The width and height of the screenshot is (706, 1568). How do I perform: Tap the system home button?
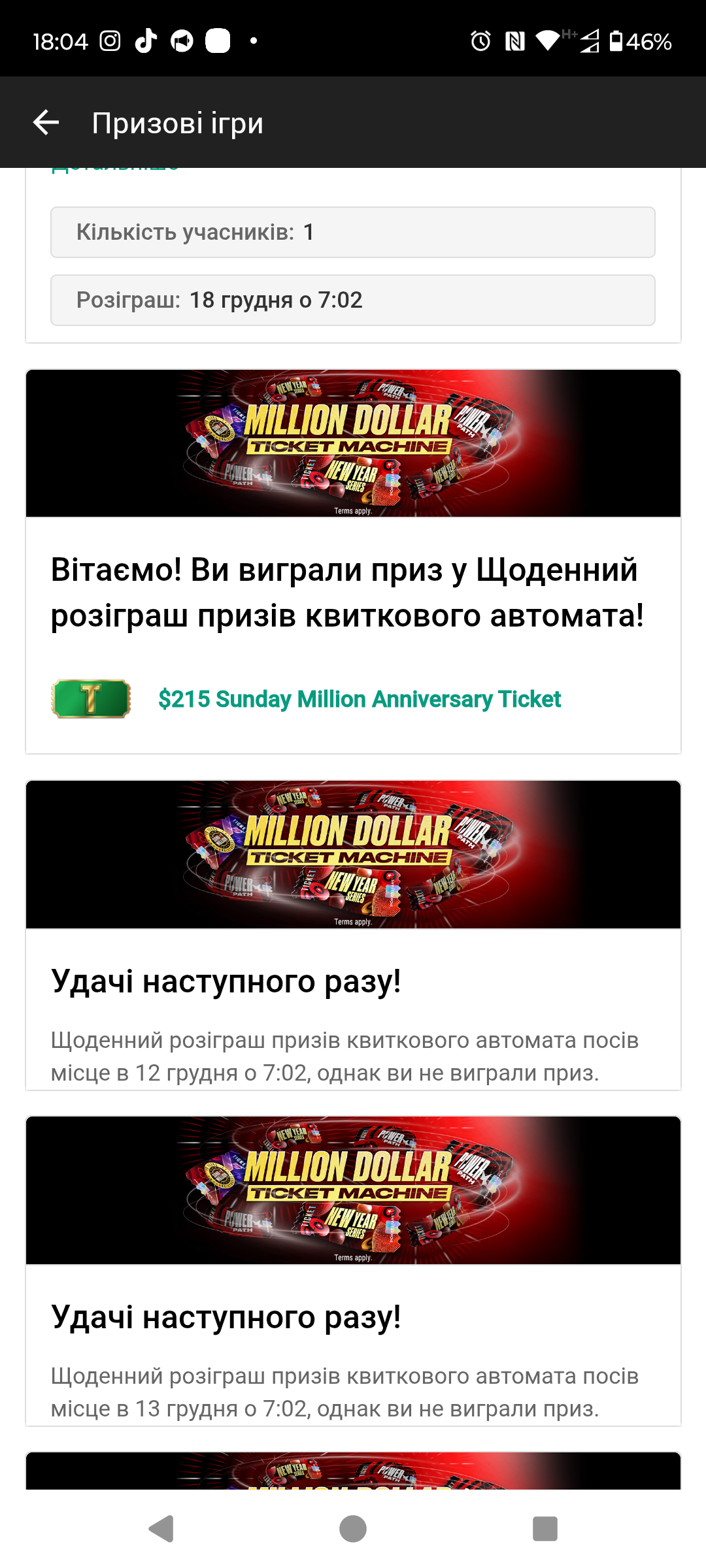(x=353, y=1529)
